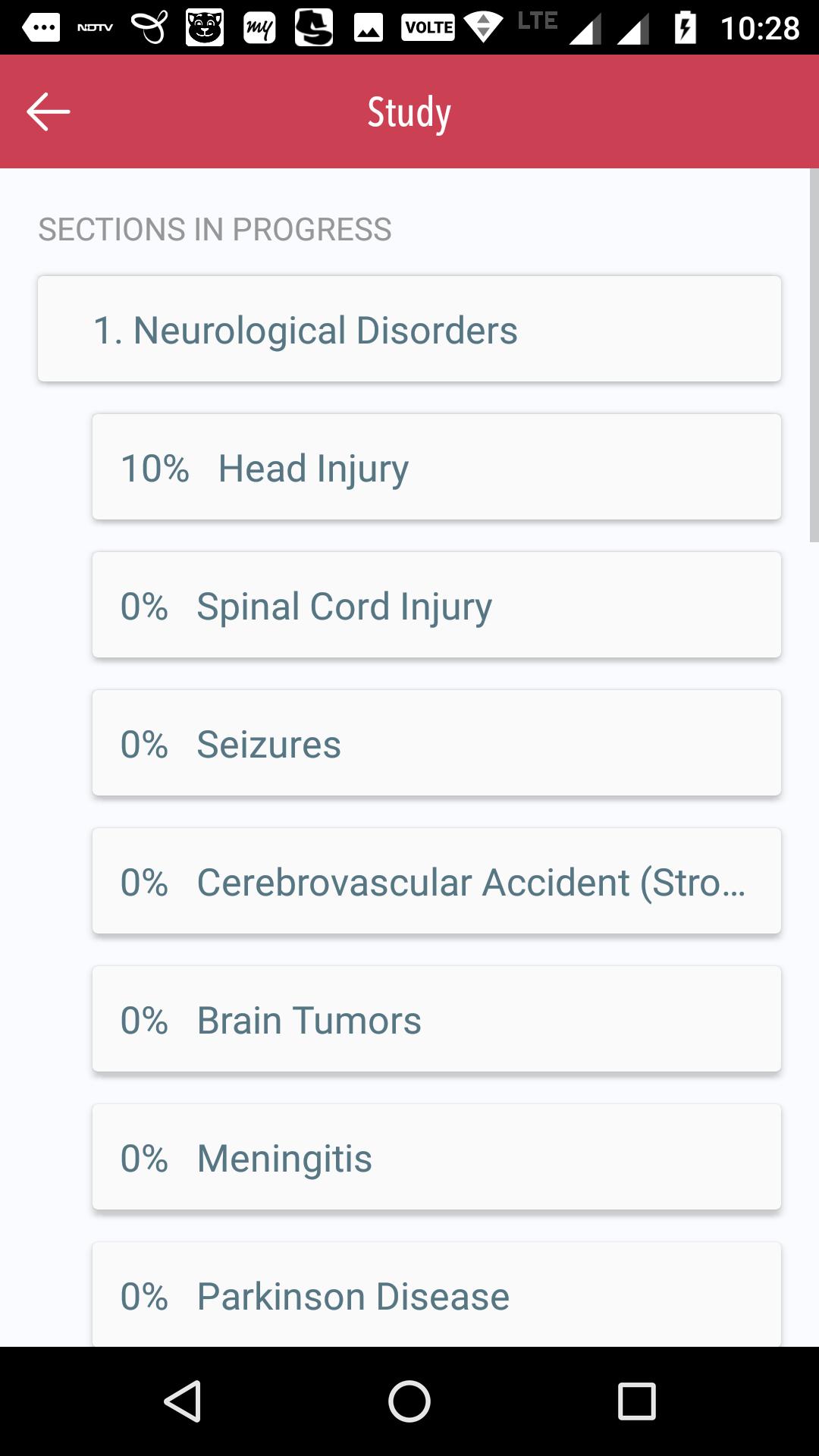Go back using the header arrow
Viewport: 819px width, 1456px height.
pyautogui.click(x=49, y=111)
